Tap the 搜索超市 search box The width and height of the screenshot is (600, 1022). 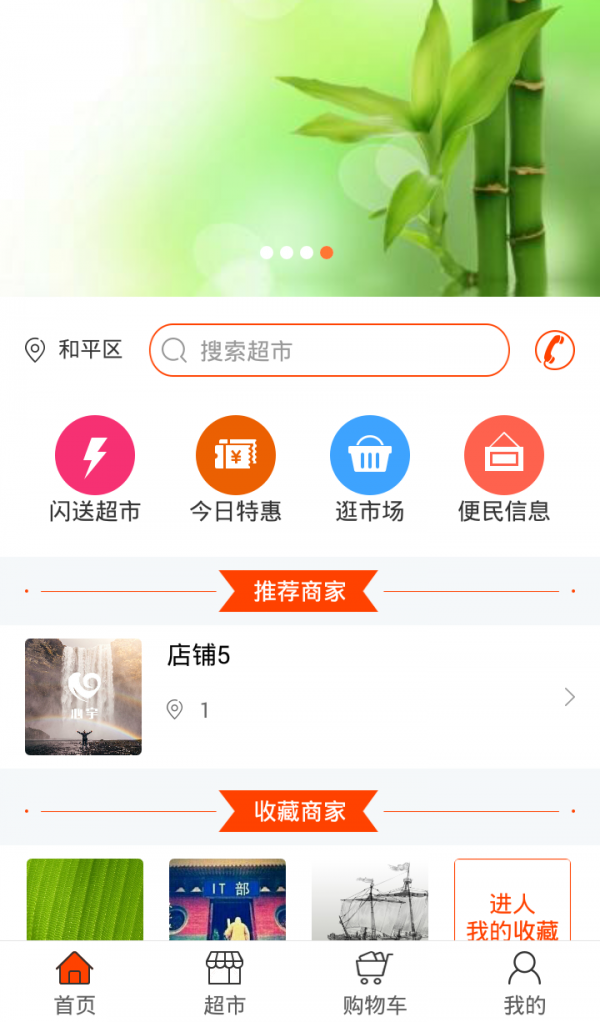coord(330,351)
